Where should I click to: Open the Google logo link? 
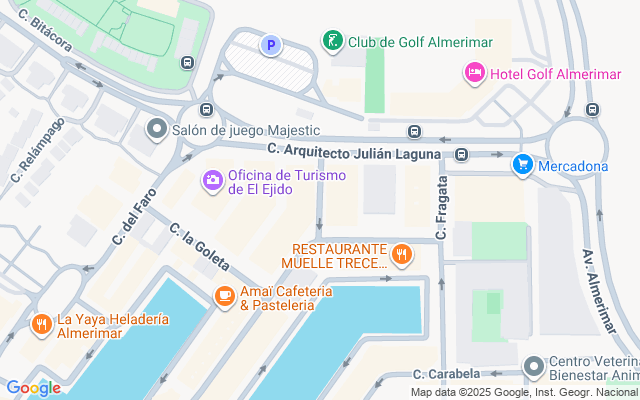pos(33,388)
